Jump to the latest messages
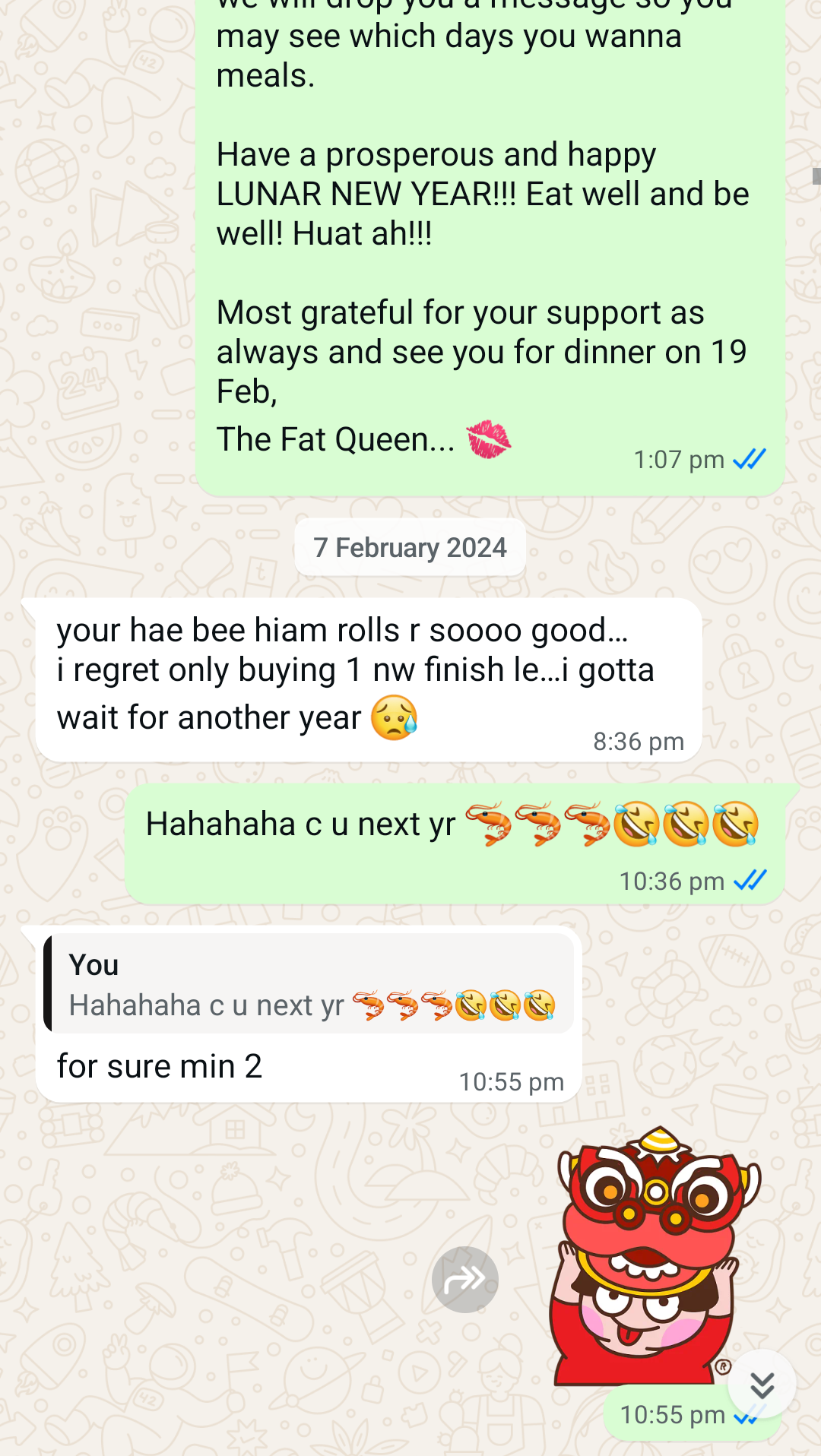Screen dimensions: 821x1456 click(x=762, y=1385)
